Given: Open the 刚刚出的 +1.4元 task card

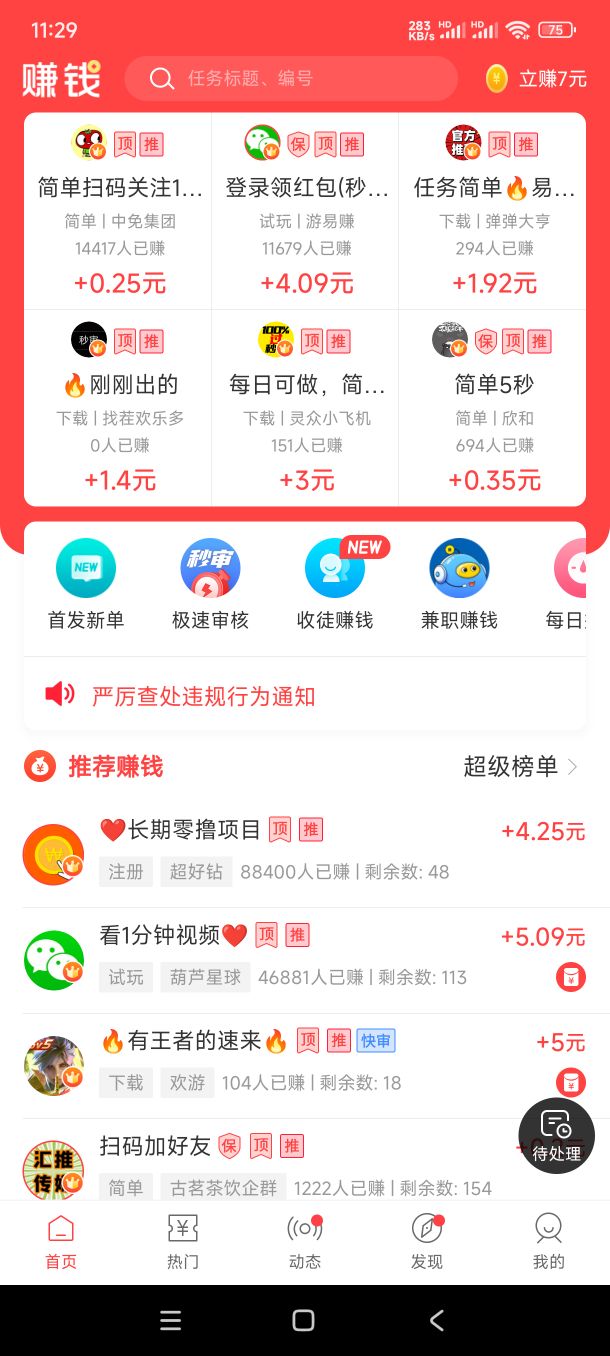Looking at the screenshot, I should coord(119,408).
